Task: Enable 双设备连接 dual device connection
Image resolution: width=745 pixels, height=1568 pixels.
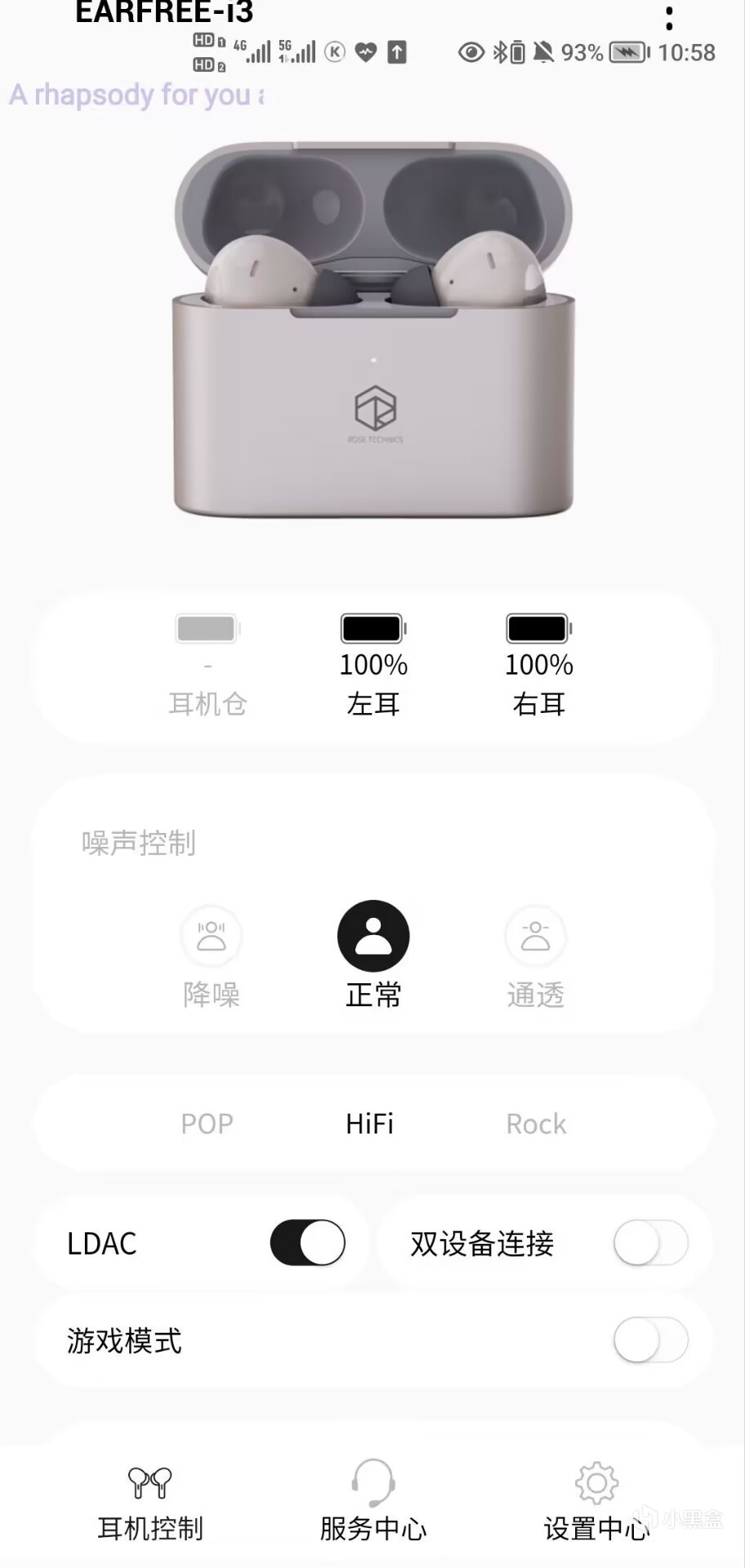Action: 650,1243
